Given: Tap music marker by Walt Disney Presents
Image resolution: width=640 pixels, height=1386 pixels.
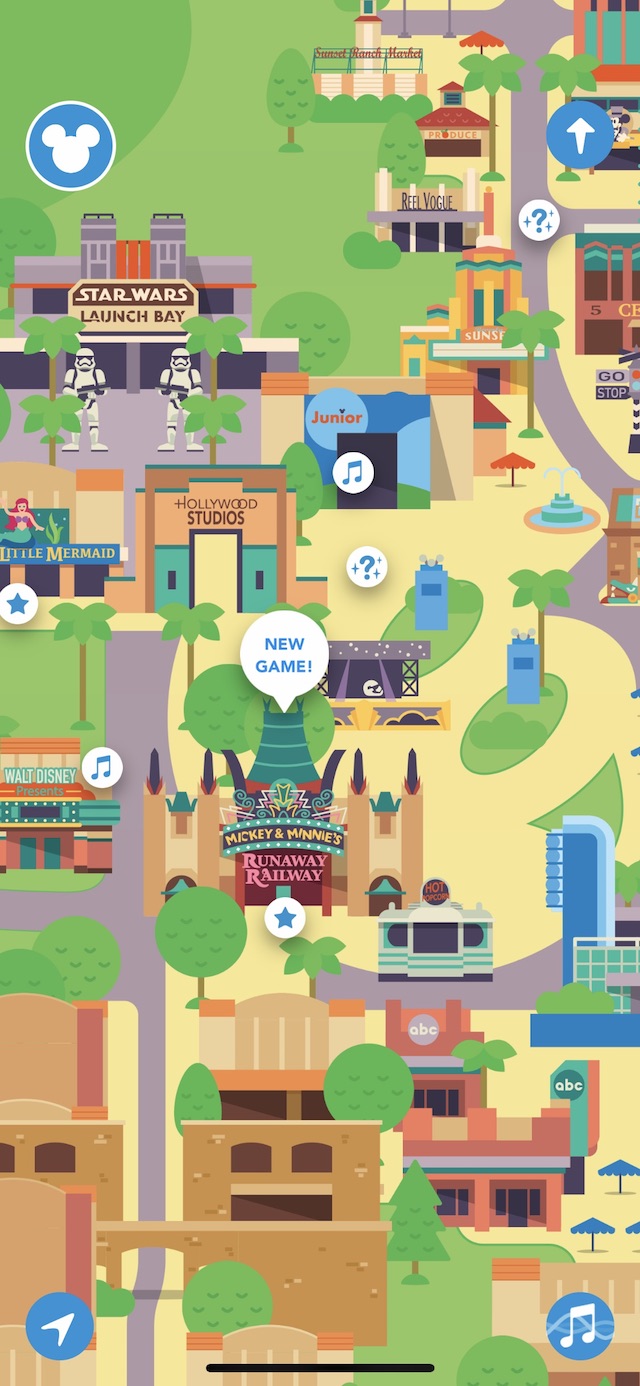Looking at the screenshot, I should click(x=101, y=768).
